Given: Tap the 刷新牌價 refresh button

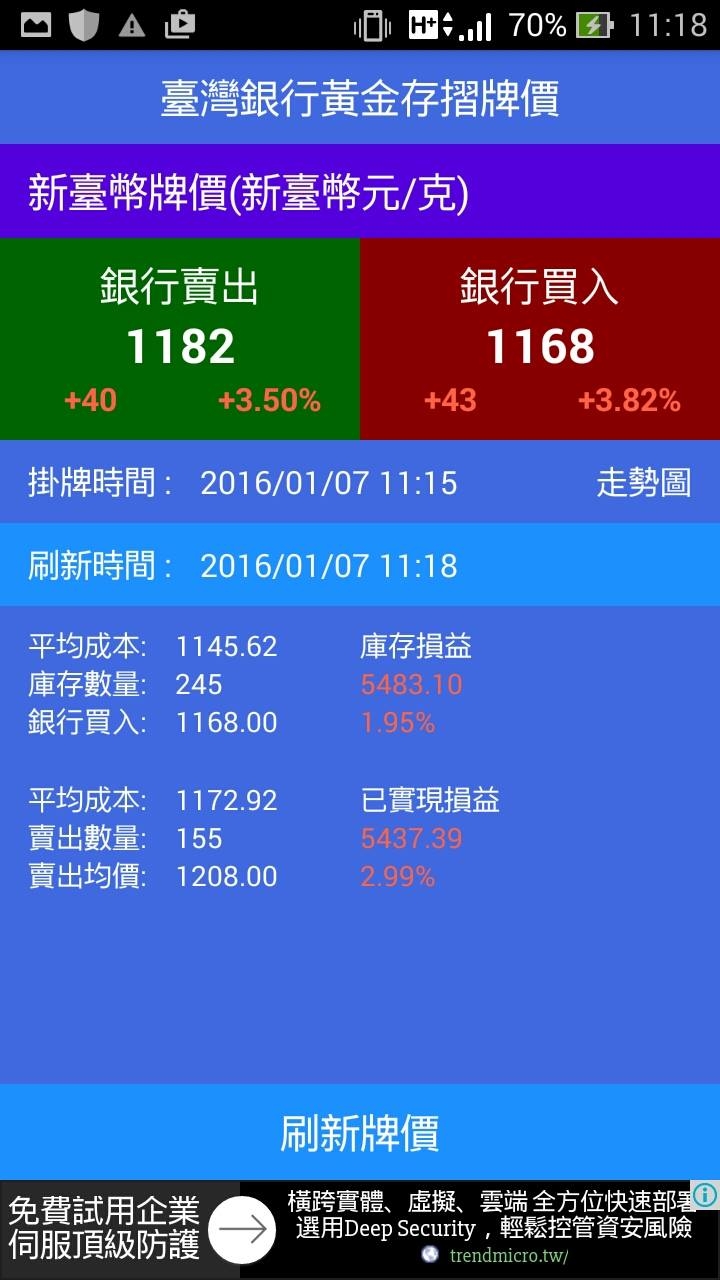Looking at the screenshot, I should [360, 1133].
